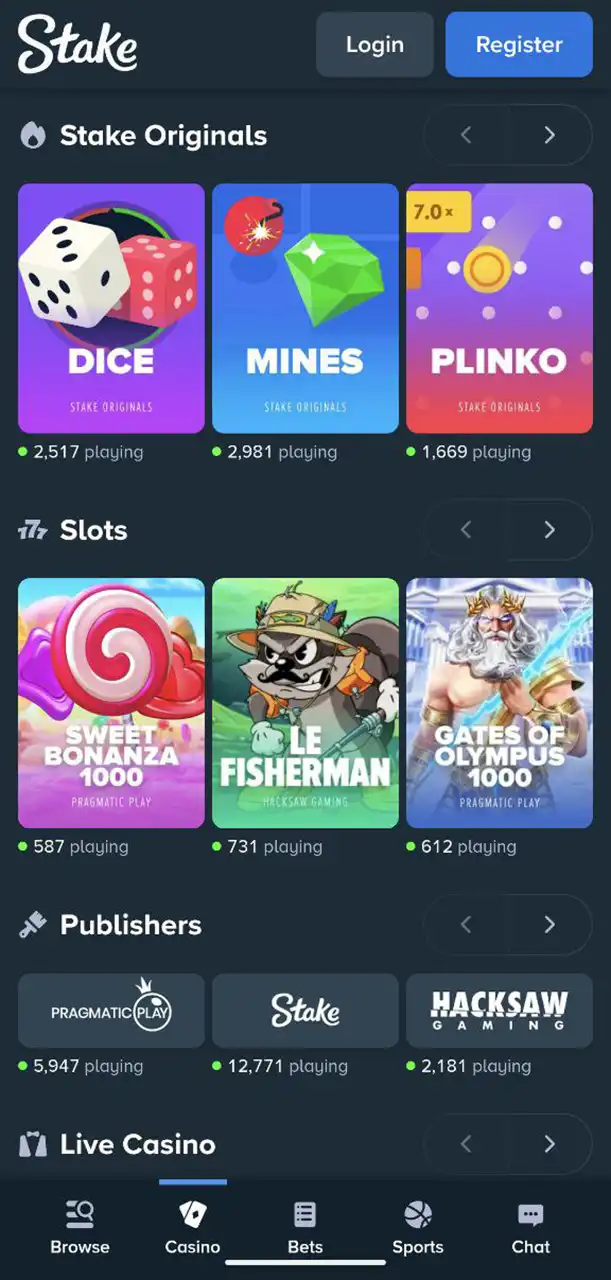Show next Live Casino games
The width and height of the screenshot is (611, 1280).
[x=549, y=1144]
